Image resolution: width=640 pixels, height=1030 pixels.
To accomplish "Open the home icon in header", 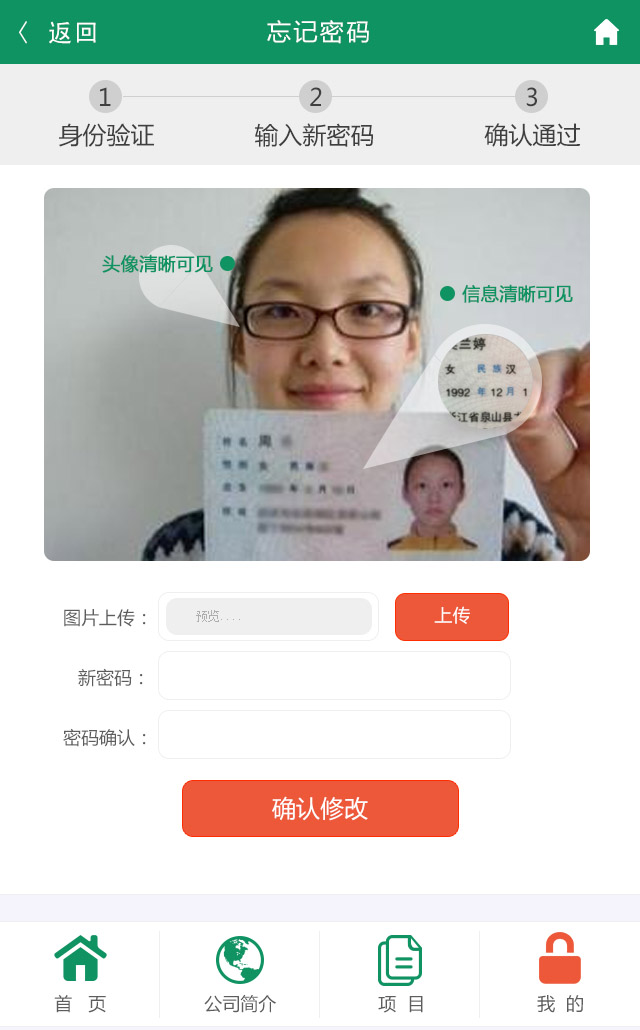I will pyautogui.click(x=606, y=32).
